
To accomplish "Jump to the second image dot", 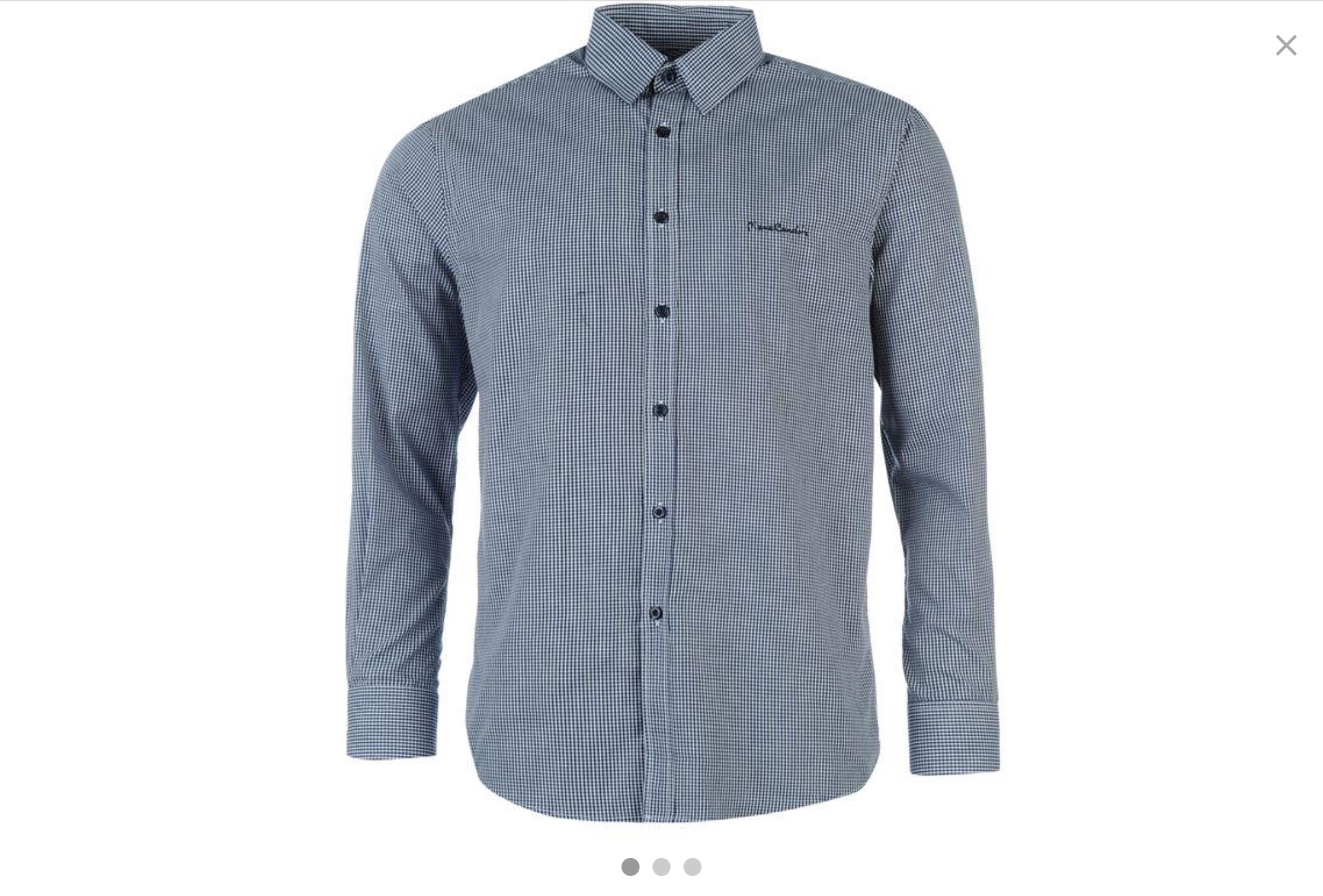I will point(661,867).
